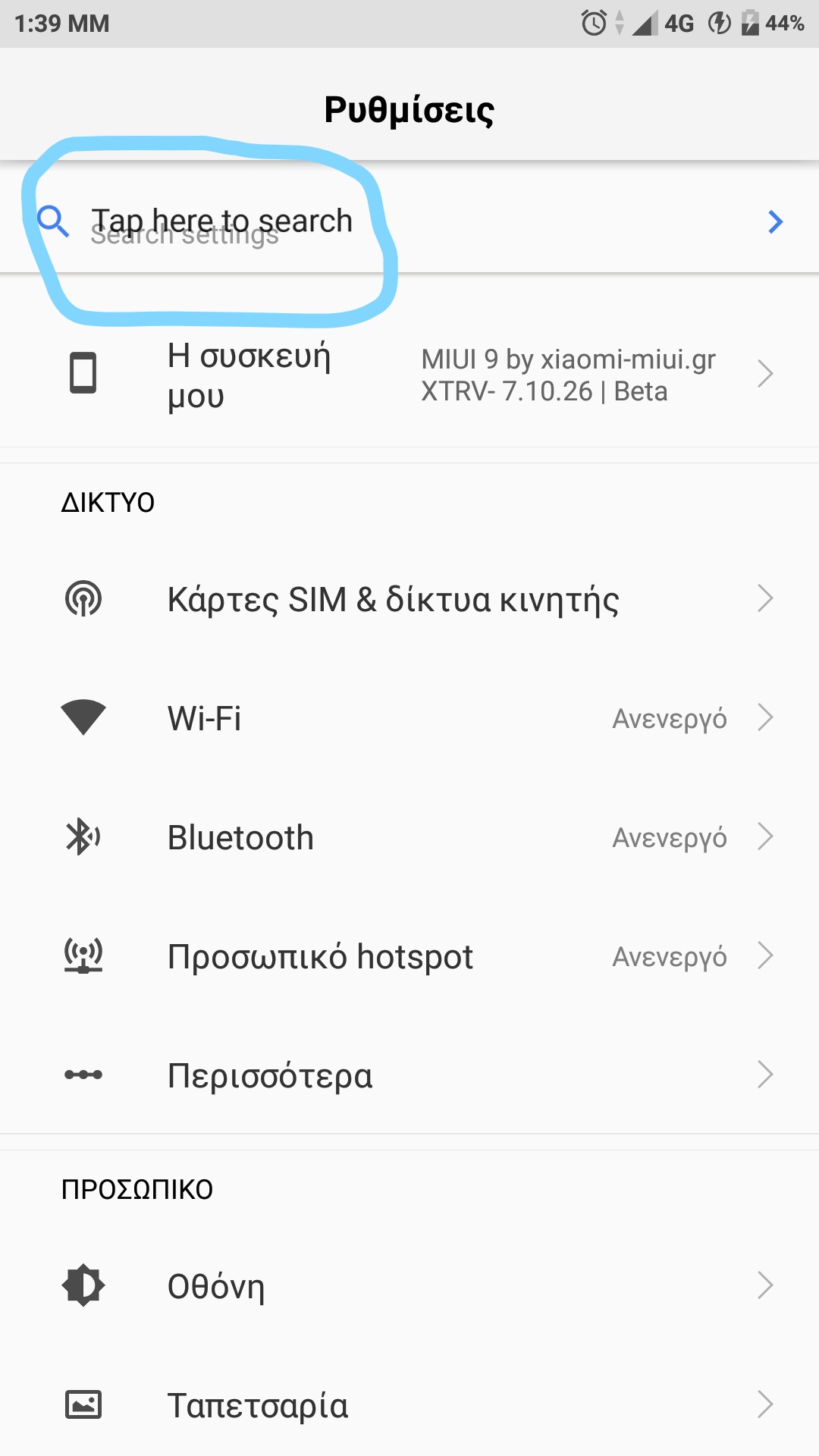Open Οθόνη display settings

tap(409, 1286)
